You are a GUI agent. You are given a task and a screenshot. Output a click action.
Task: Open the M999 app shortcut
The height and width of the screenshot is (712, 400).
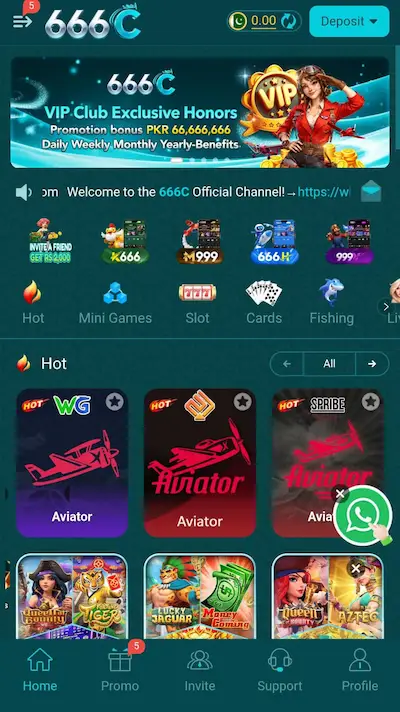point(200,242)
